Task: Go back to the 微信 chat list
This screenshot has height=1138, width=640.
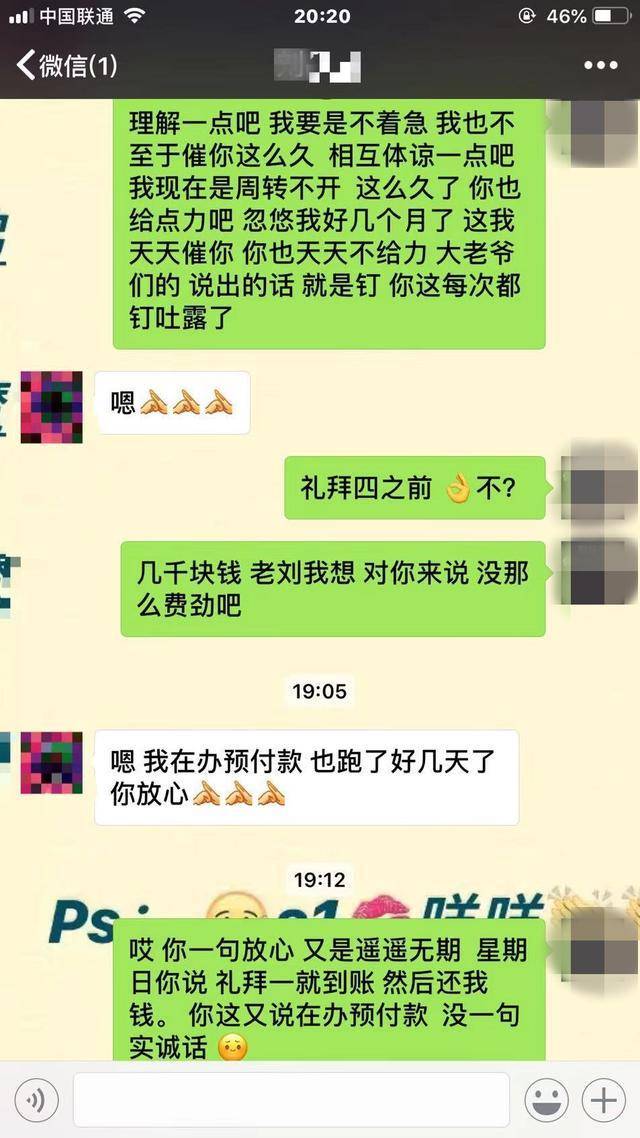Action: (67, 66)
